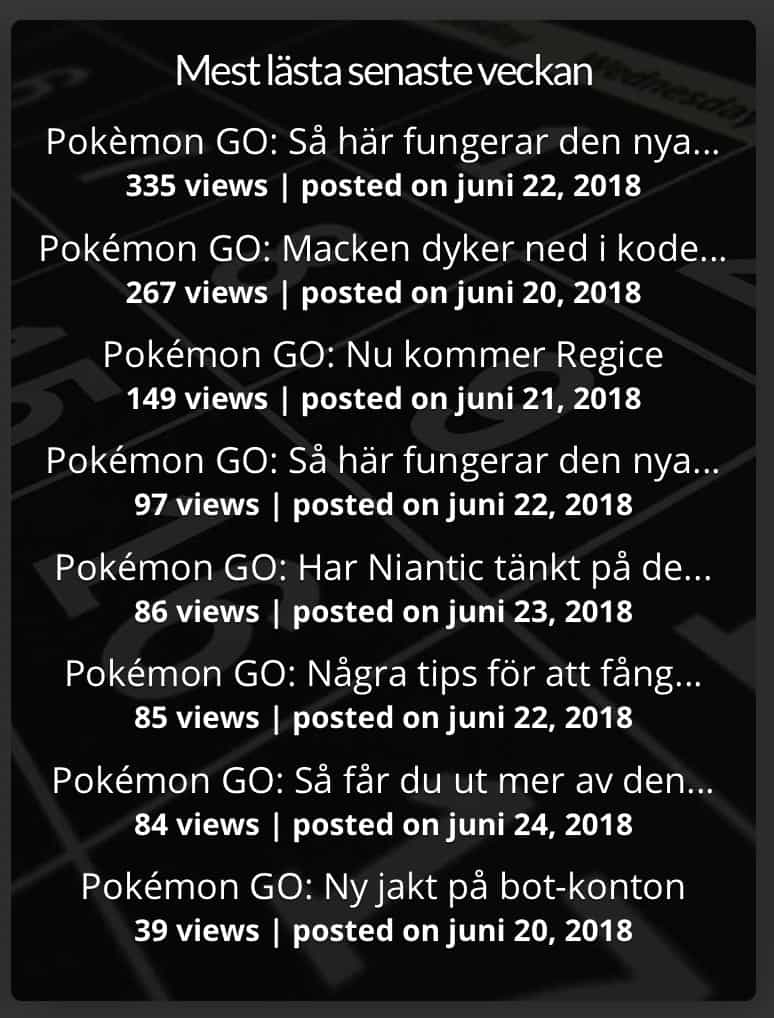Screen dimensions: 774x1018
Task: Open the 97-views article Så här fungerar den nya
Action: 383,461
